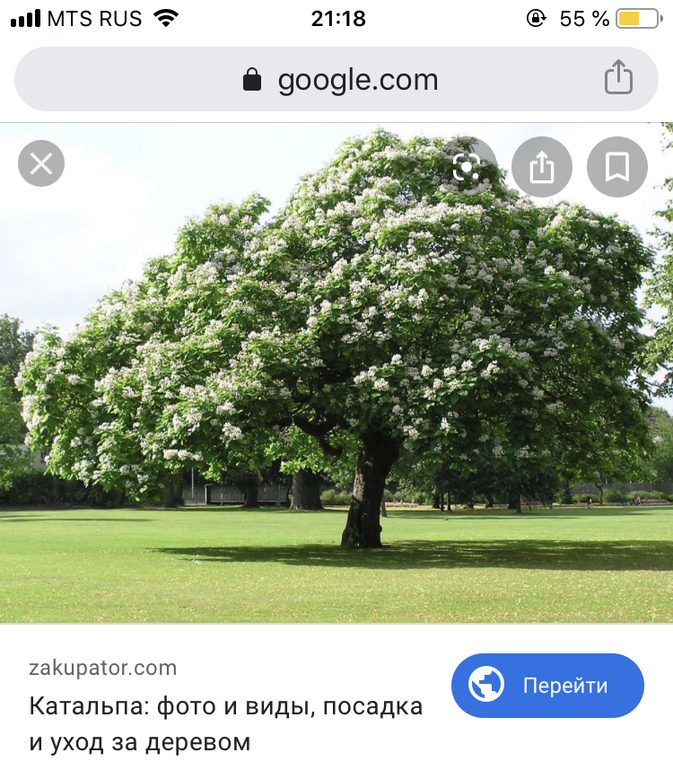Close the image preview
Screen dimensions: 673x770
(41, 164)
